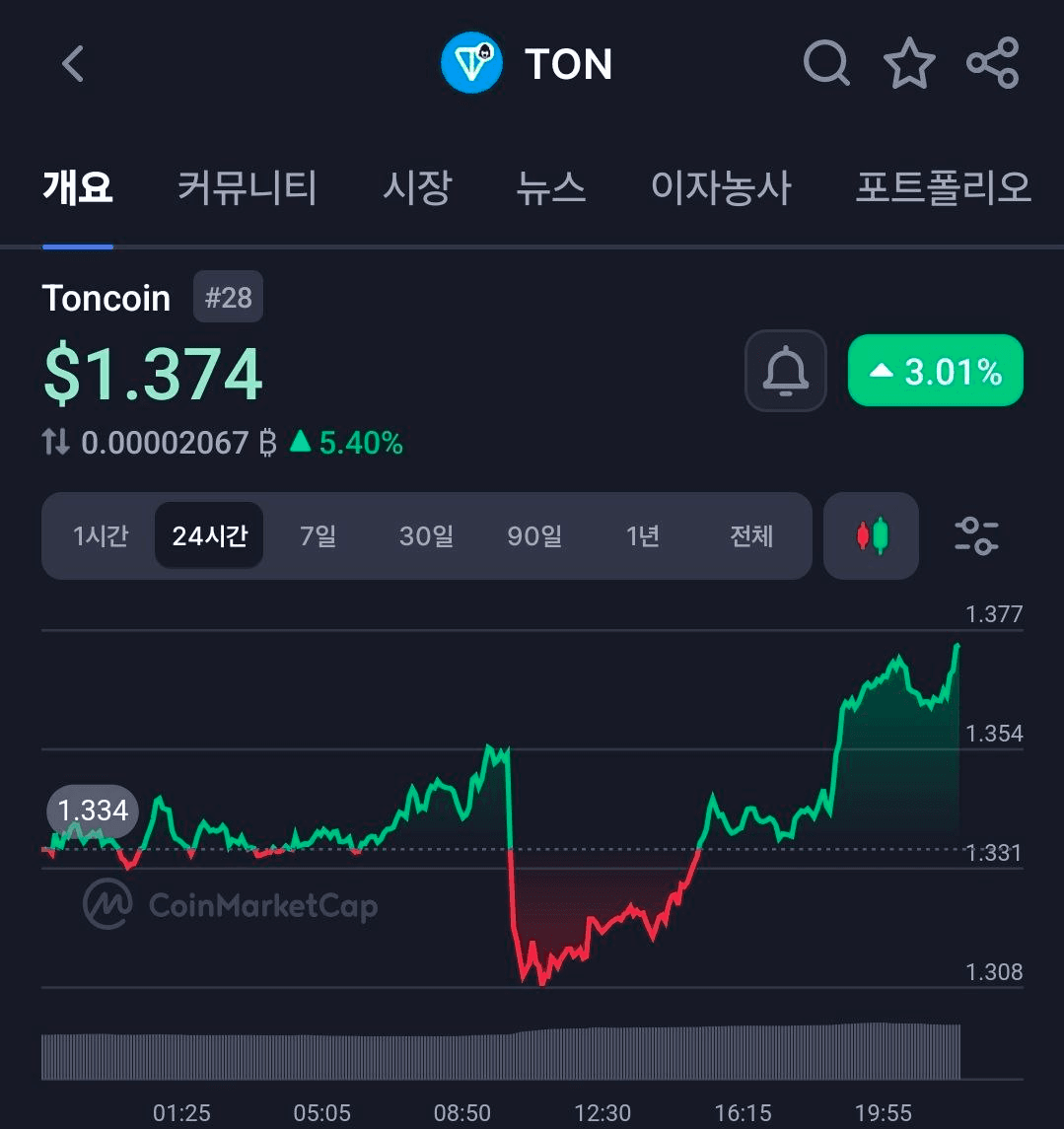Open chart settings sliders icon
1064x1129 pixels.
click(x=976, y=536)
